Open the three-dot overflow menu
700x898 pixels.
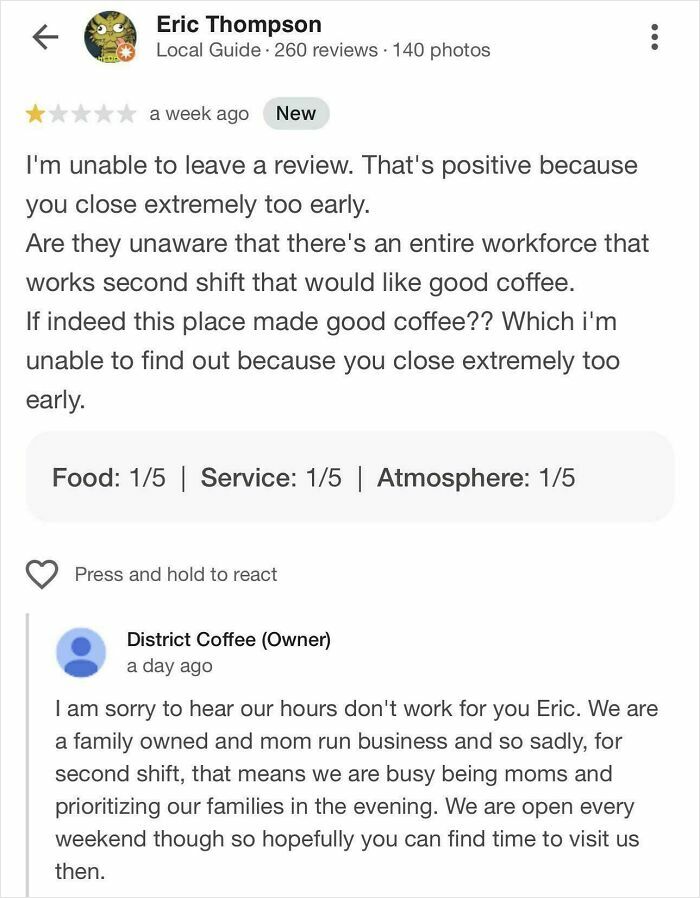(655, 38)
